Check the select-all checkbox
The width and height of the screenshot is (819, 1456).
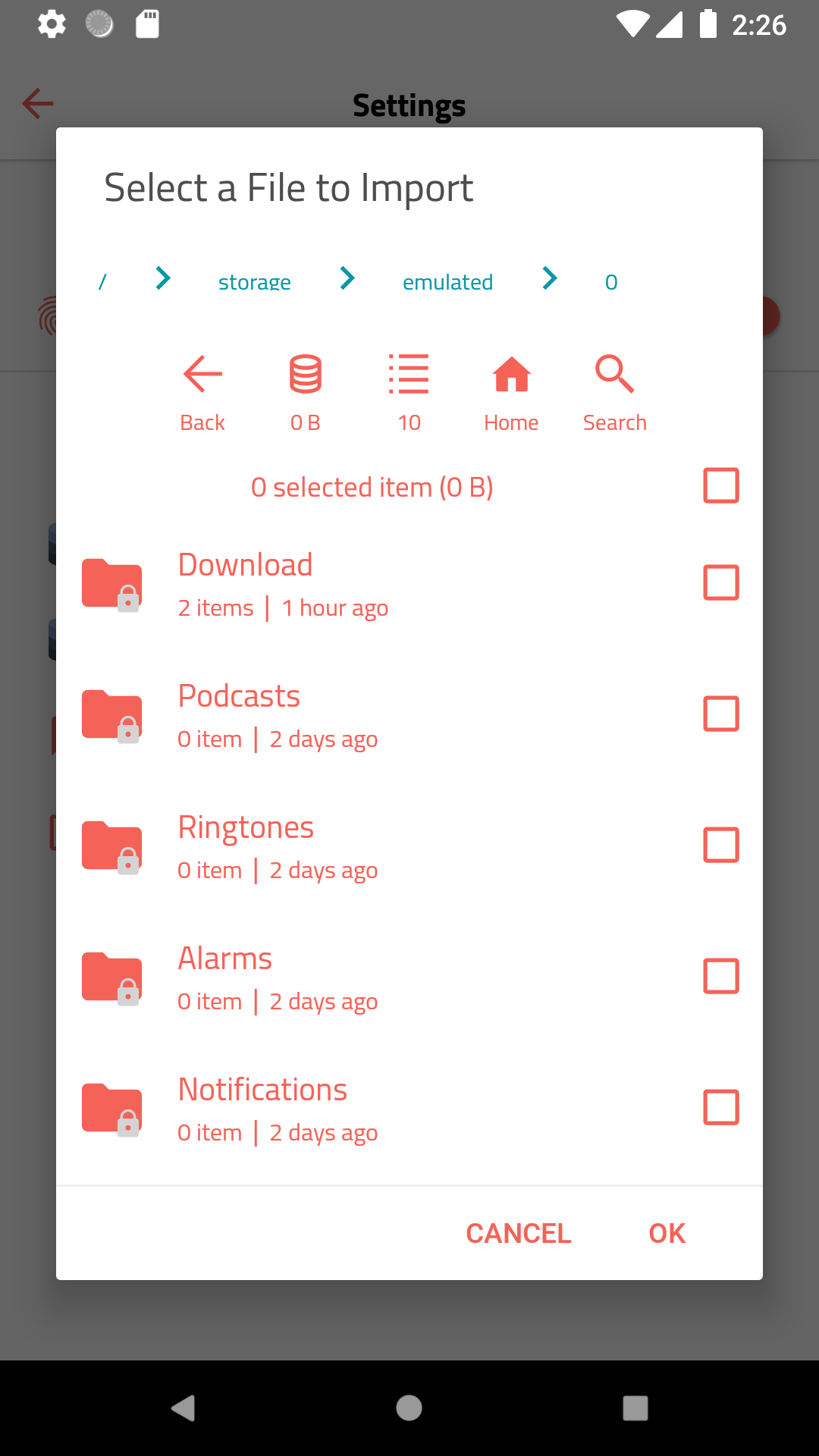pyautogui.click(x=721, y=485)
